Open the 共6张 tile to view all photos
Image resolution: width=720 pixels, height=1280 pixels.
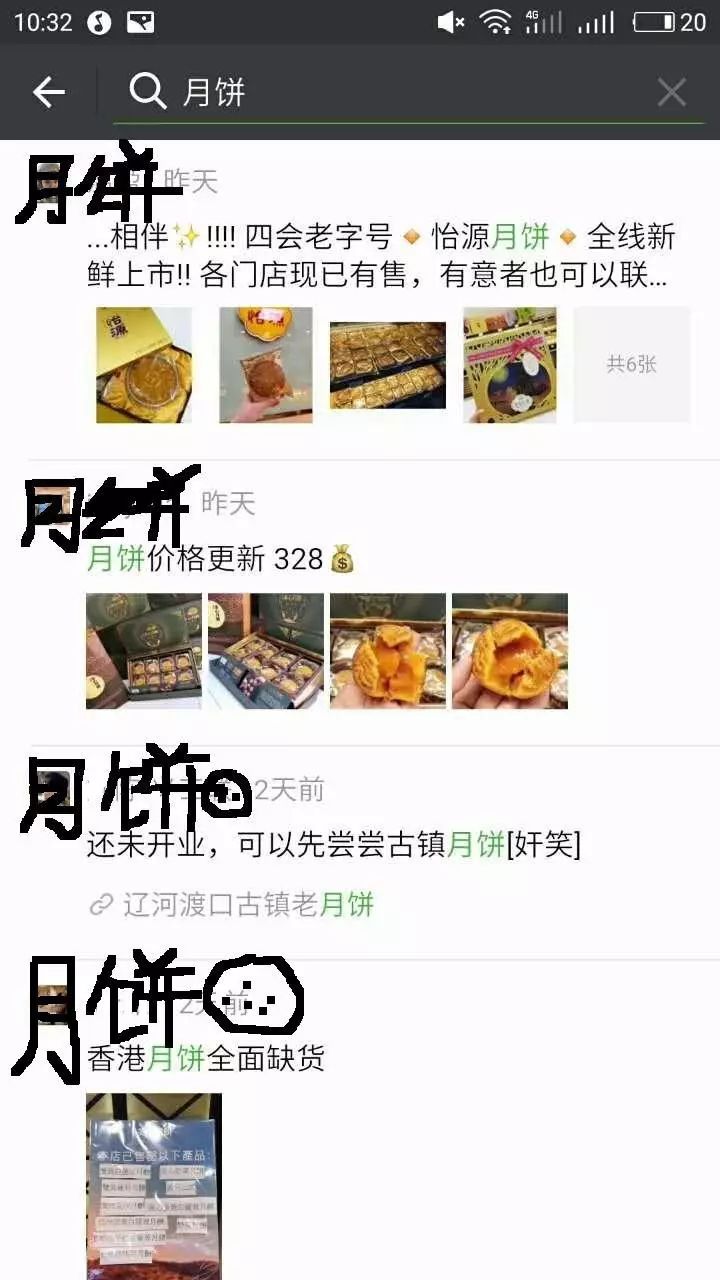631,364
